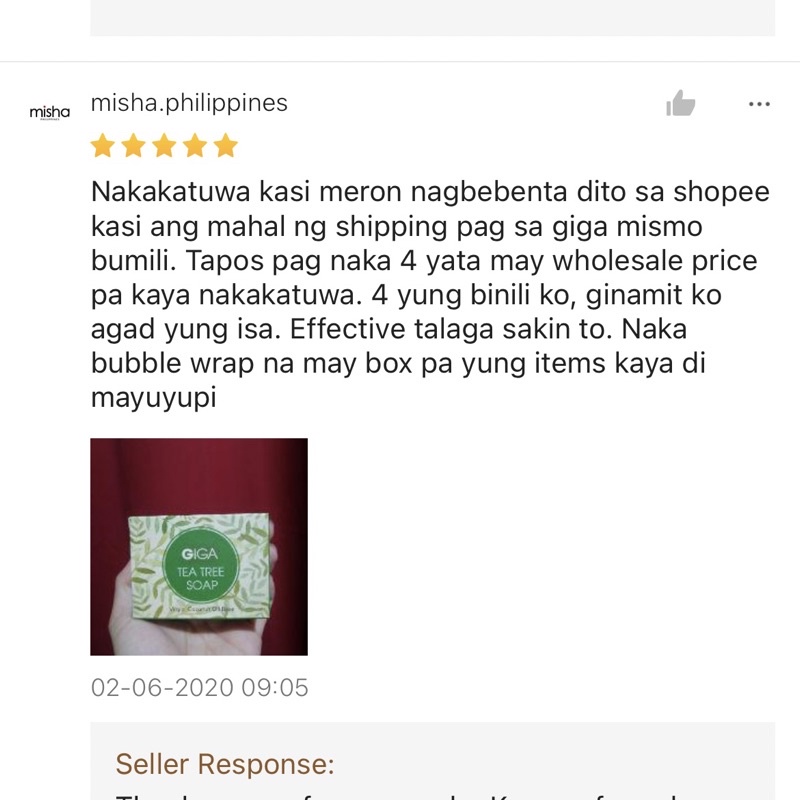Open misha.philippines' profile avatar
800x800 pixels.
(x=49, y=112)
